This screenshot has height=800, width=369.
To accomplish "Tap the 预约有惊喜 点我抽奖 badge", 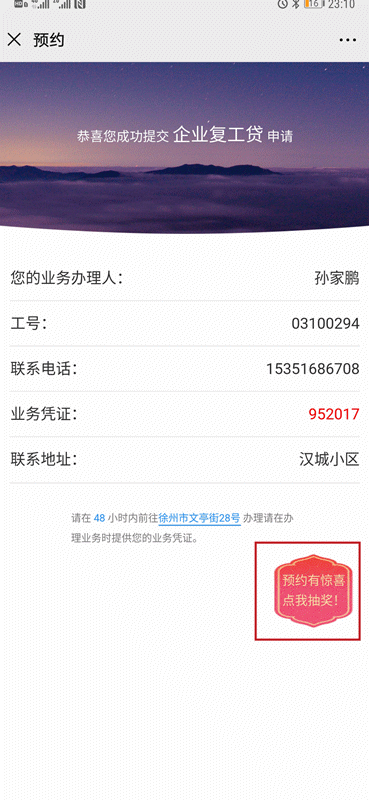I will [311, 590].
